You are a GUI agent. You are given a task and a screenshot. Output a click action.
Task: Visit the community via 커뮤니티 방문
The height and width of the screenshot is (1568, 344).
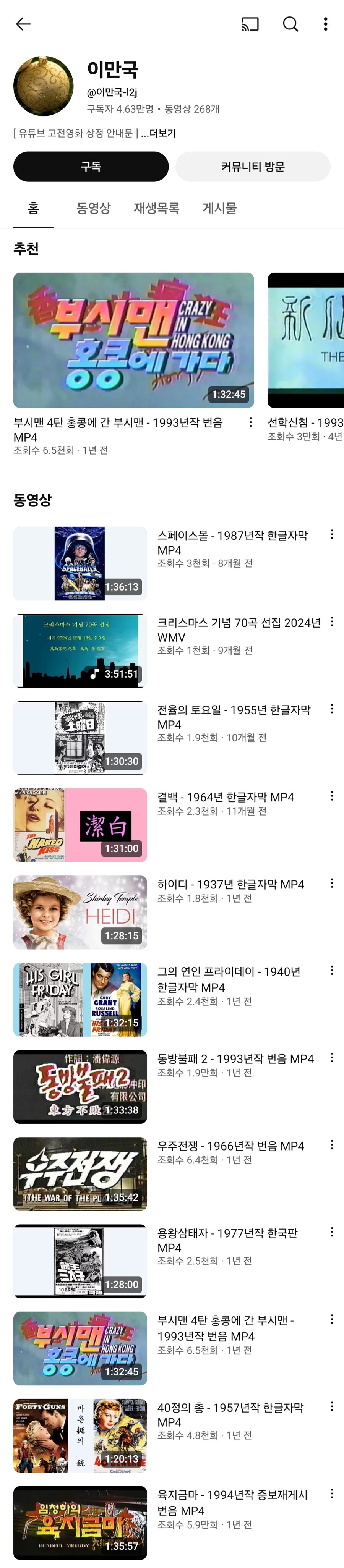point(253,167)
